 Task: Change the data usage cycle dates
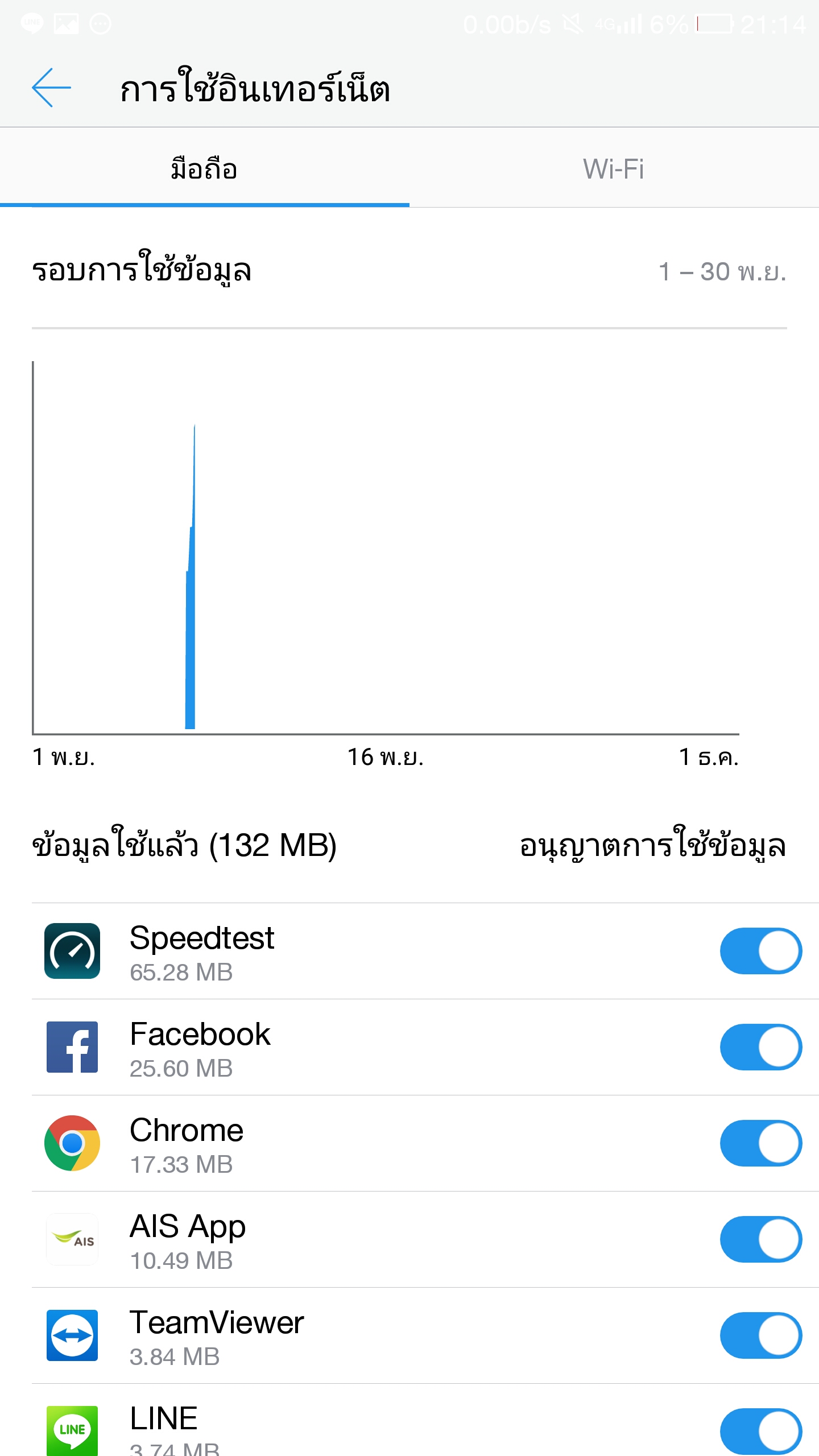tap(722, 272)
